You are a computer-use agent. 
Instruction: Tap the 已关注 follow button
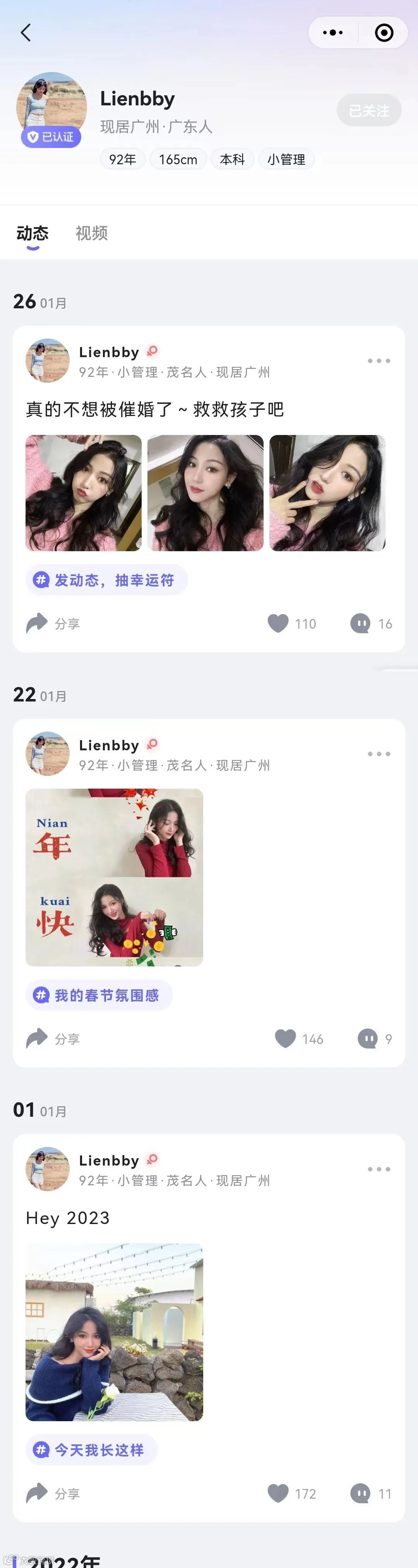click(x=369, y=110)
